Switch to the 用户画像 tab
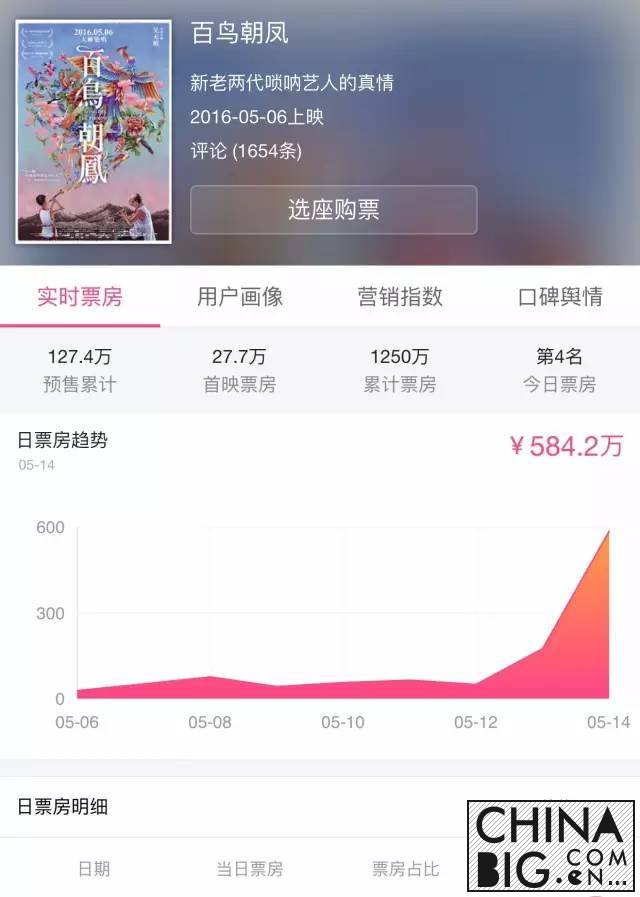 pos(240,297)
